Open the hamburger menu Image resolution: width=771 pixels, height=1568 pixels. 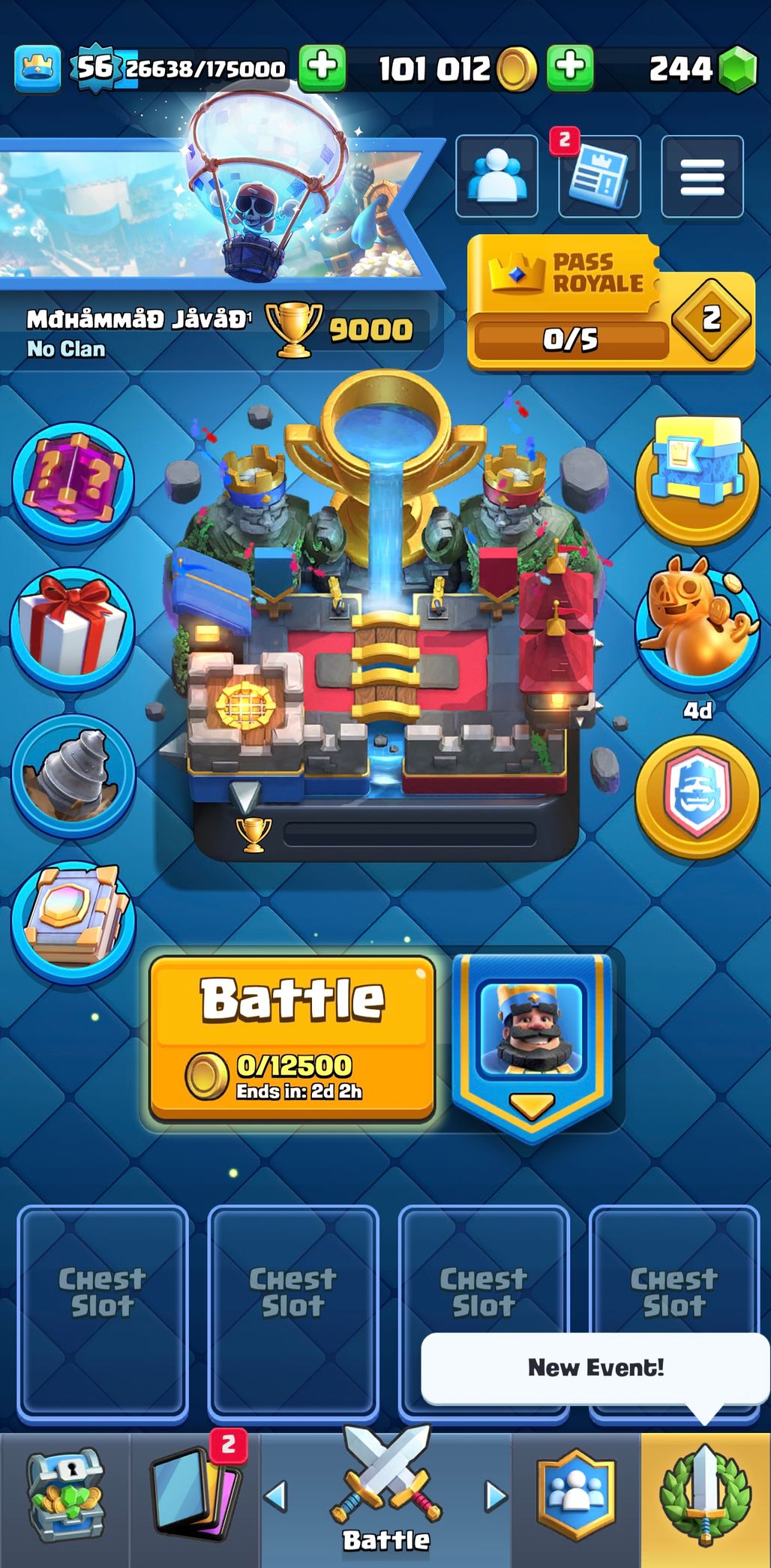tap(702, 177)
